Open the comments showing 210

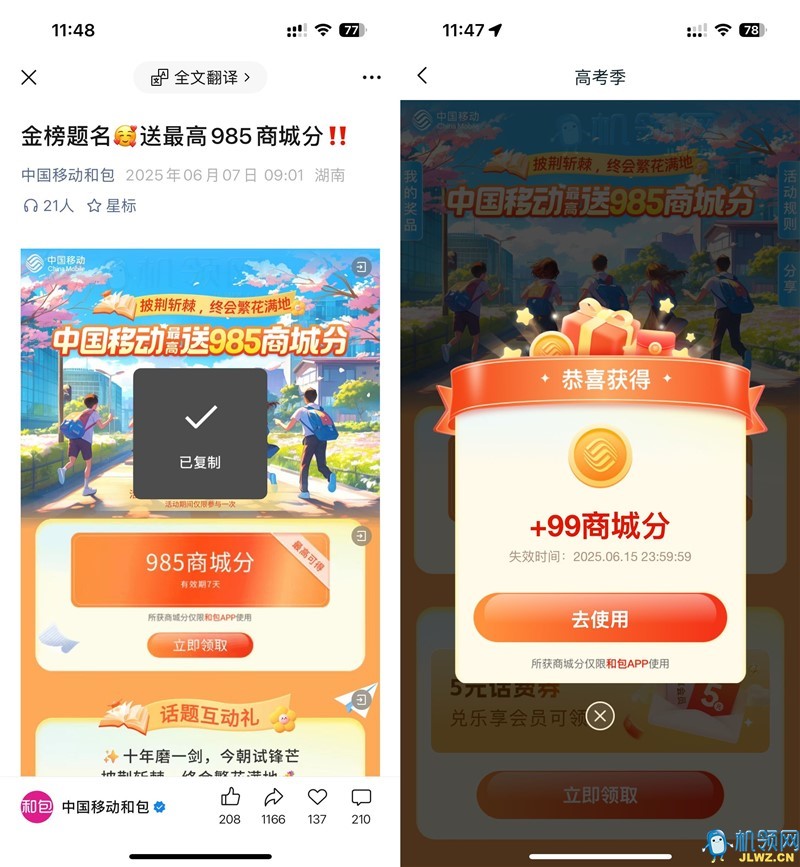point(361,798)
